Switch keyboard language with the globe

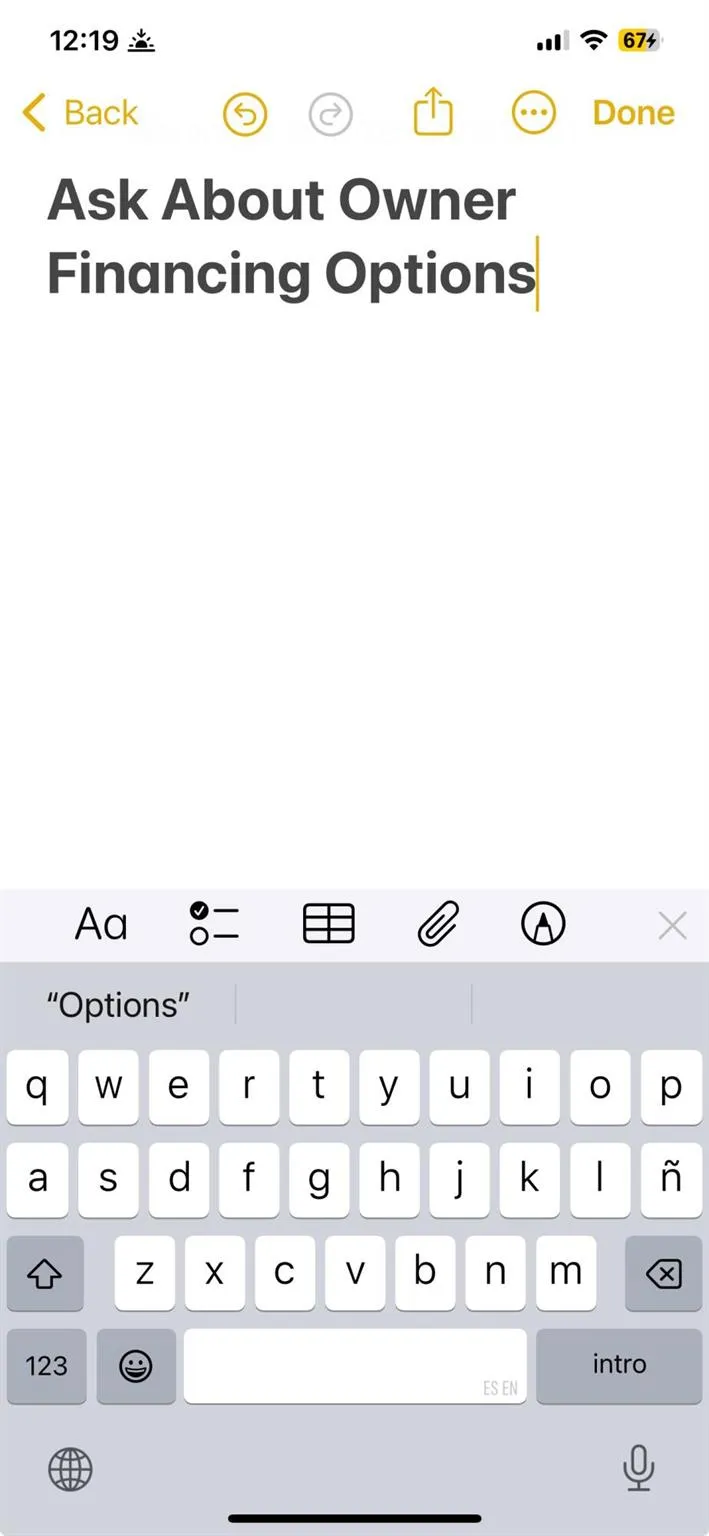70,1468
